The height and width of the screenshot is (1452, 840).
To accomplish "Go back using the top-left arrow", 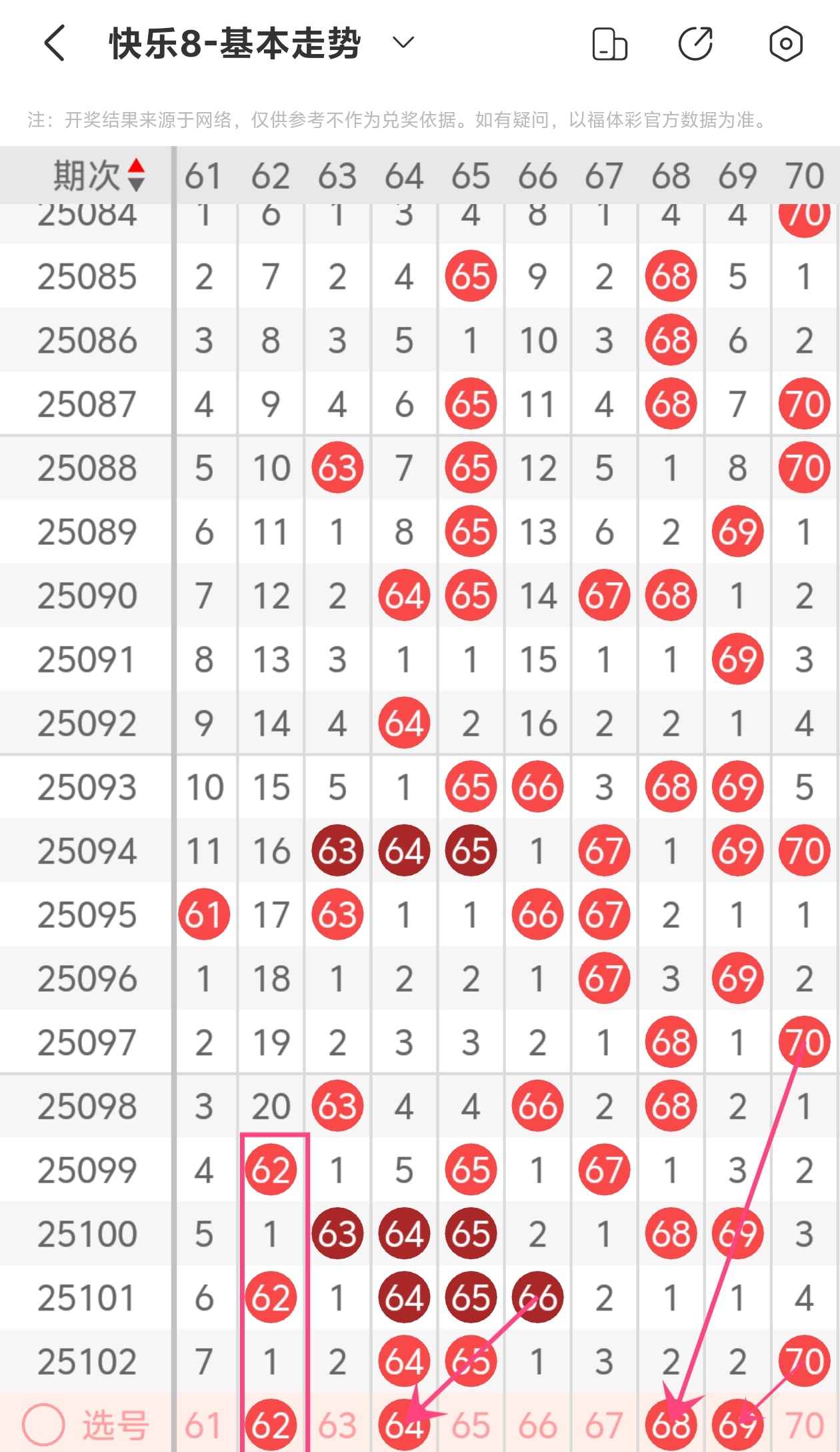I will [x=55, y=43].
